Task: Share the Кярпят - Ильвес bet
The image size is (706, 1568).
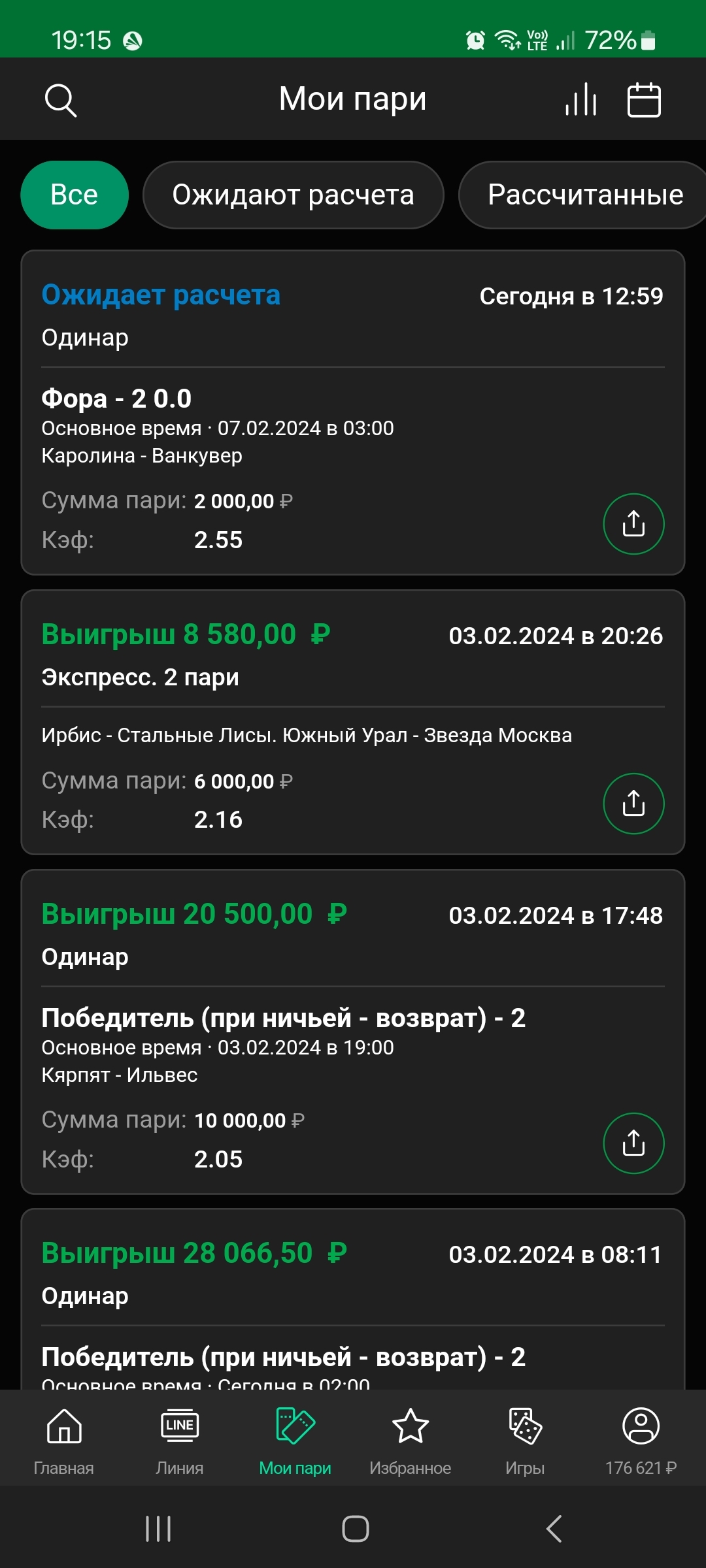Action: pos(633,1143)
